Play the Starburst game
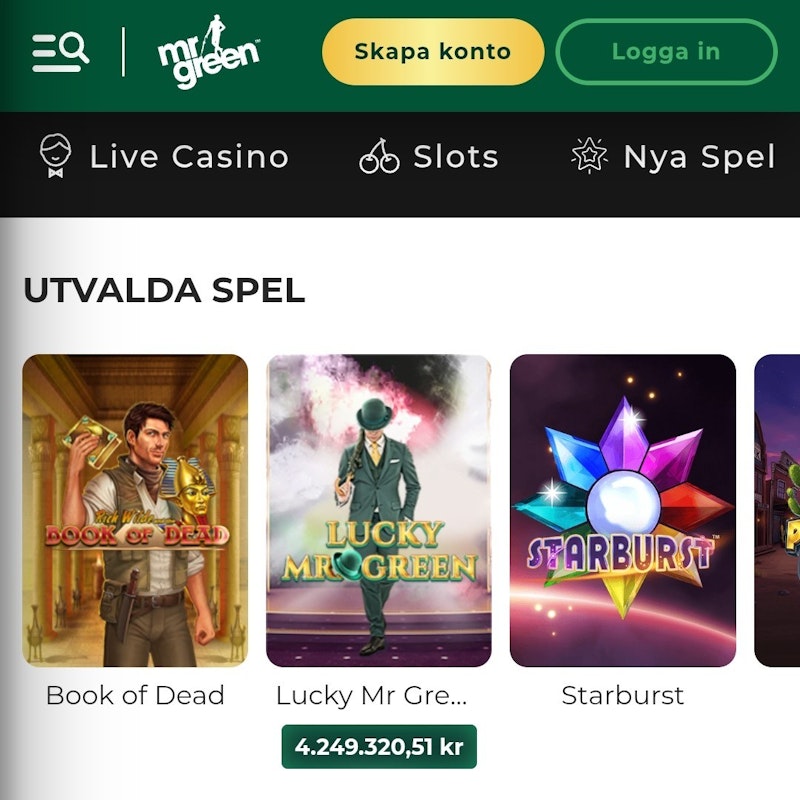Screen dimensions: 800x800 pyautogui.click(x=623, y=510)
